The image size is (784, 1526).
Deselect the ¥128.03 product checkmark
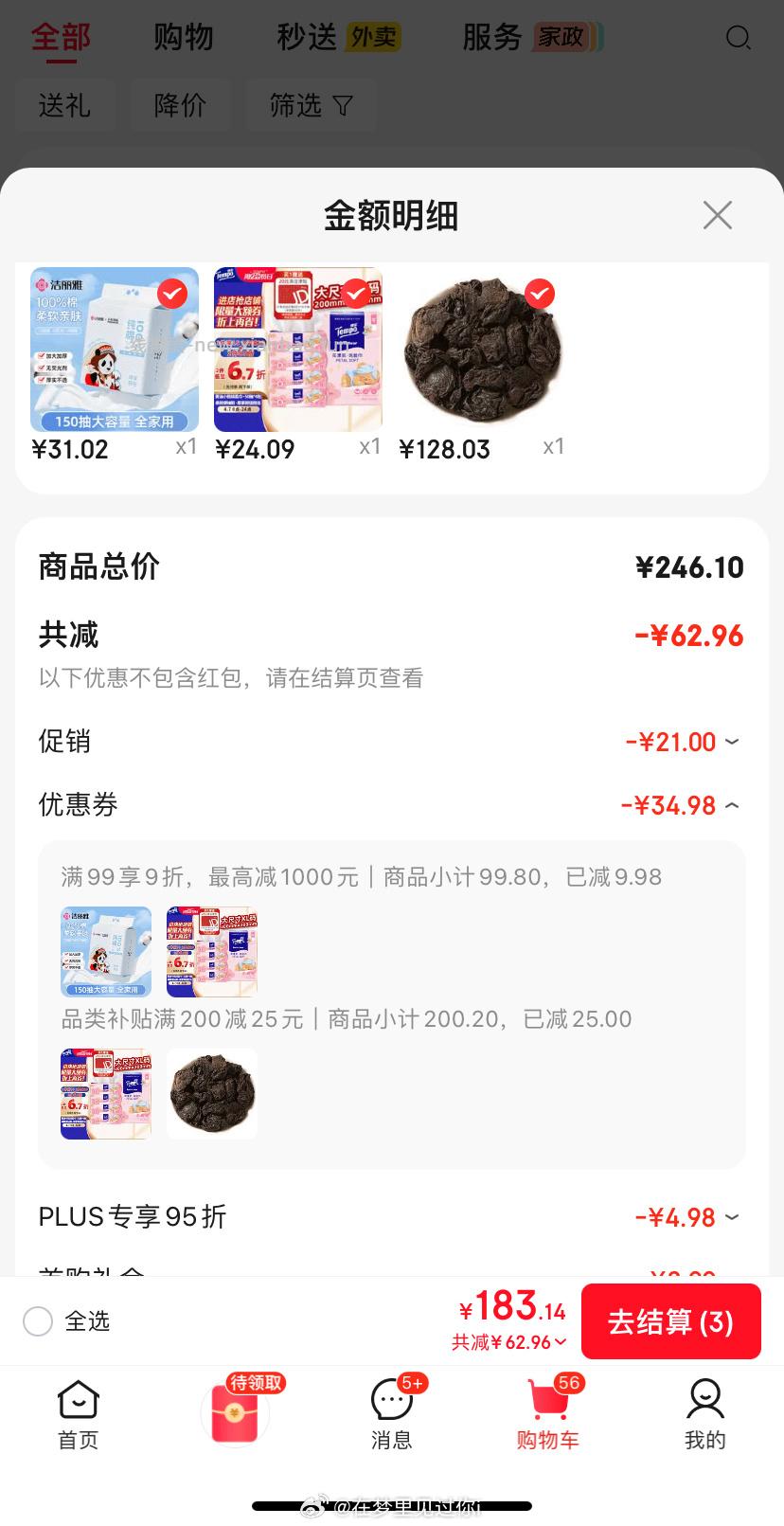coord(539,295)
